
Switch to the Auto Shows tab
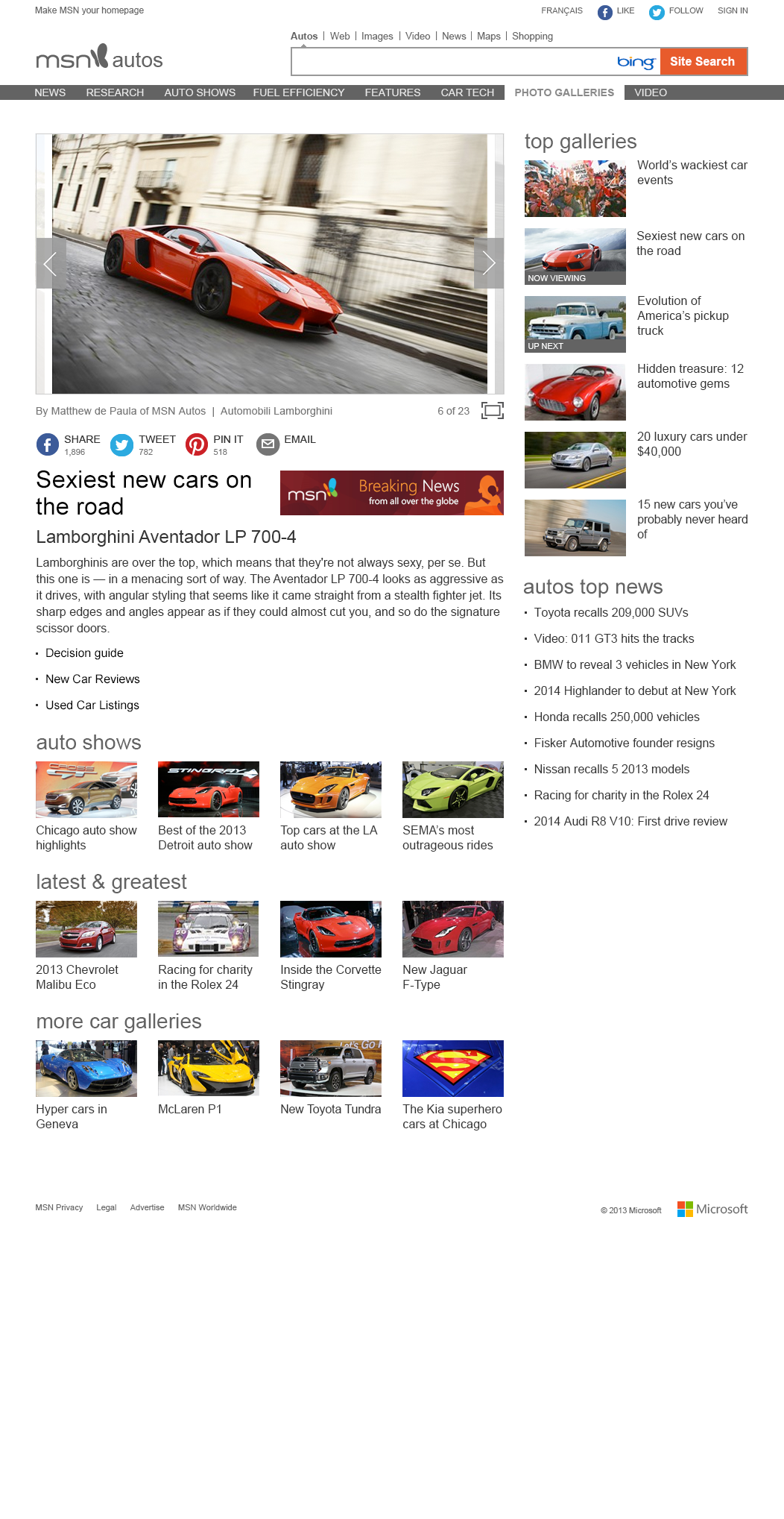[x=200, y=92]
